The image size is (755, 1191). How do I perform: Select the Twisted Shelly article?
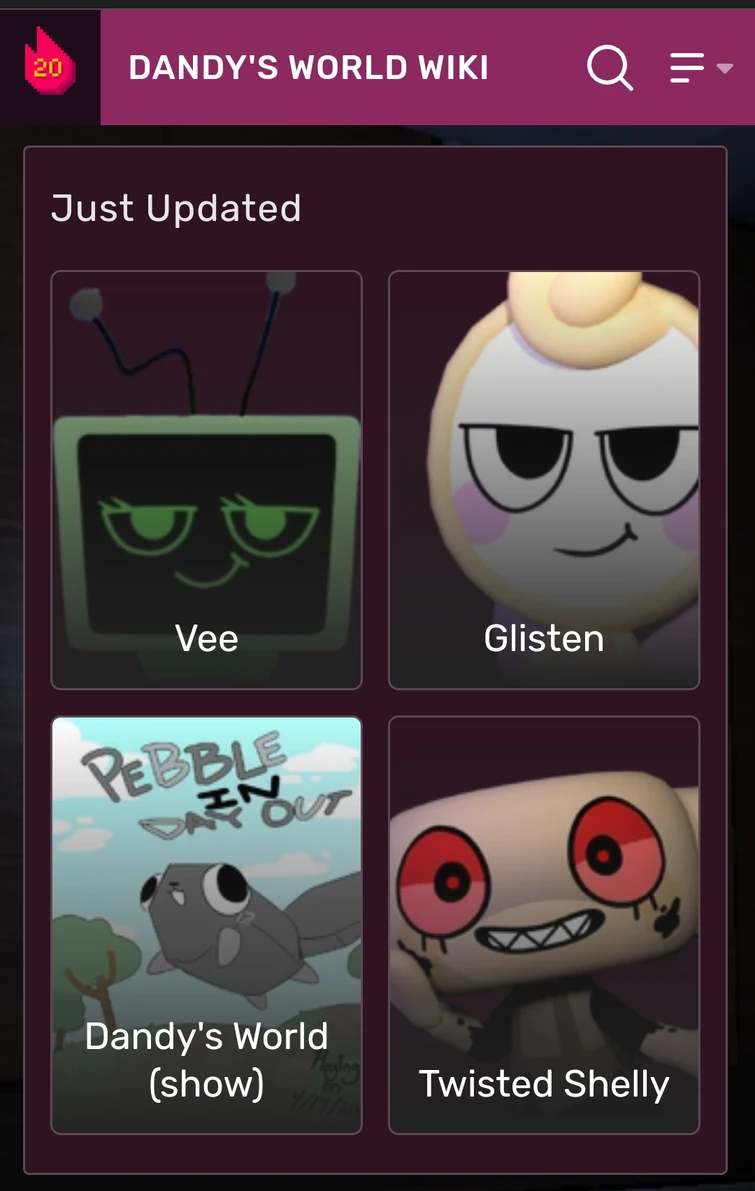[x=544, y=925]
